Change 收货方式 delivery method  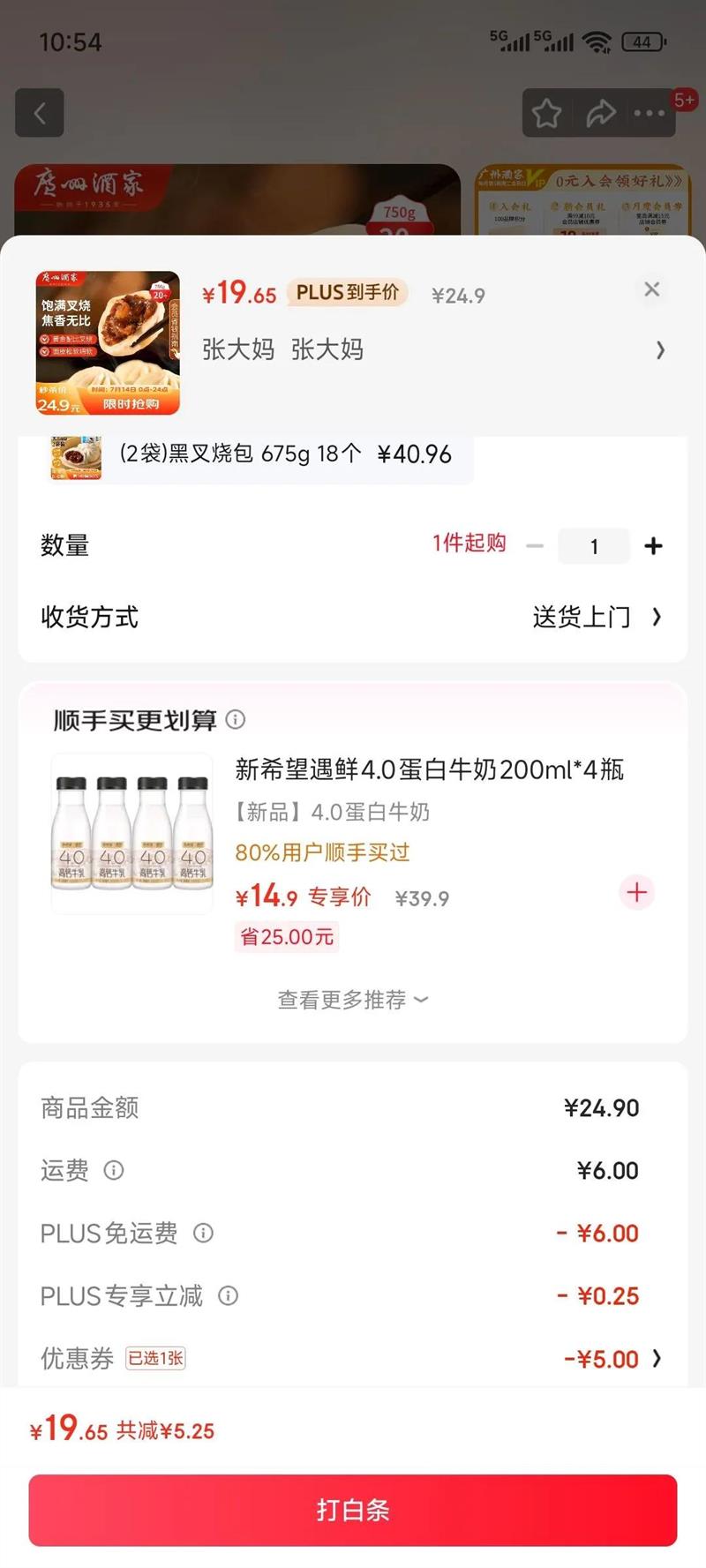click(597, 617)
